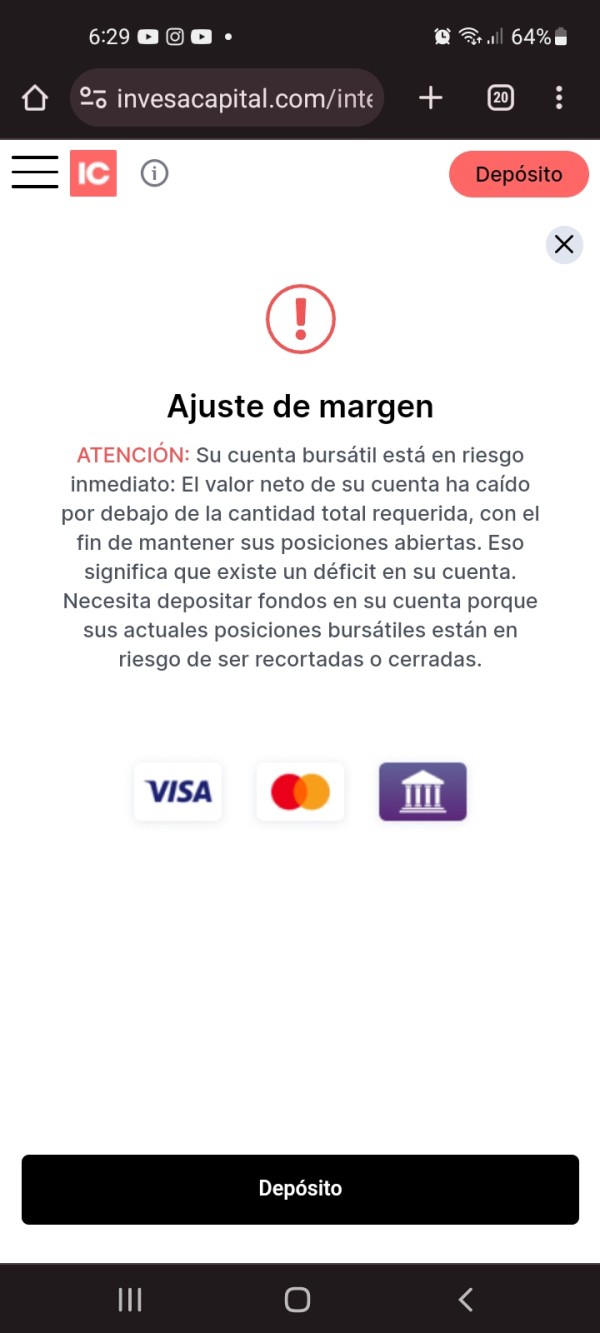Open a new browser tab
600x1333 pixels.
430,98
